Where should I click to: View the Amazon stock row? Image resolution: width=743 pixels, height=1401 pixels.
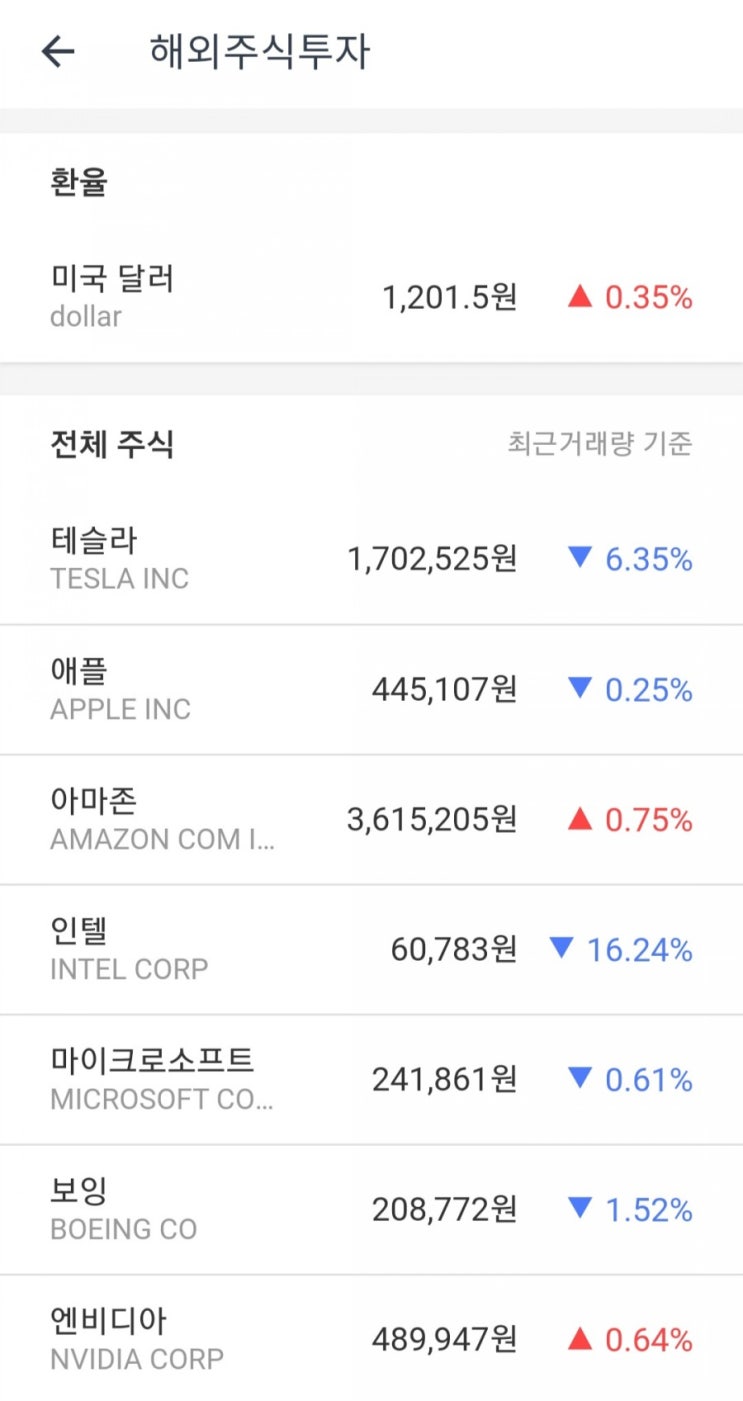(x=371, y=820)
